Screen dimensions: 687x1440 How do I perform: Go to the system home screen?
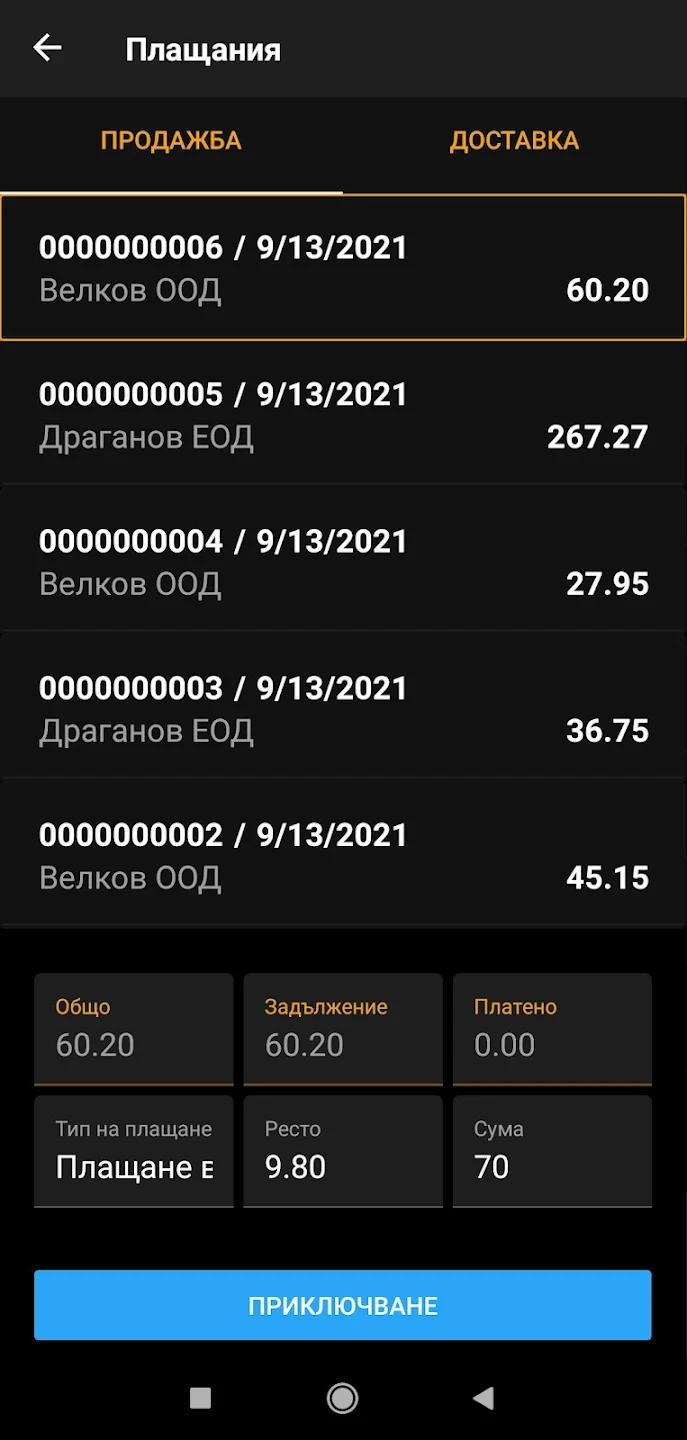343,1398
